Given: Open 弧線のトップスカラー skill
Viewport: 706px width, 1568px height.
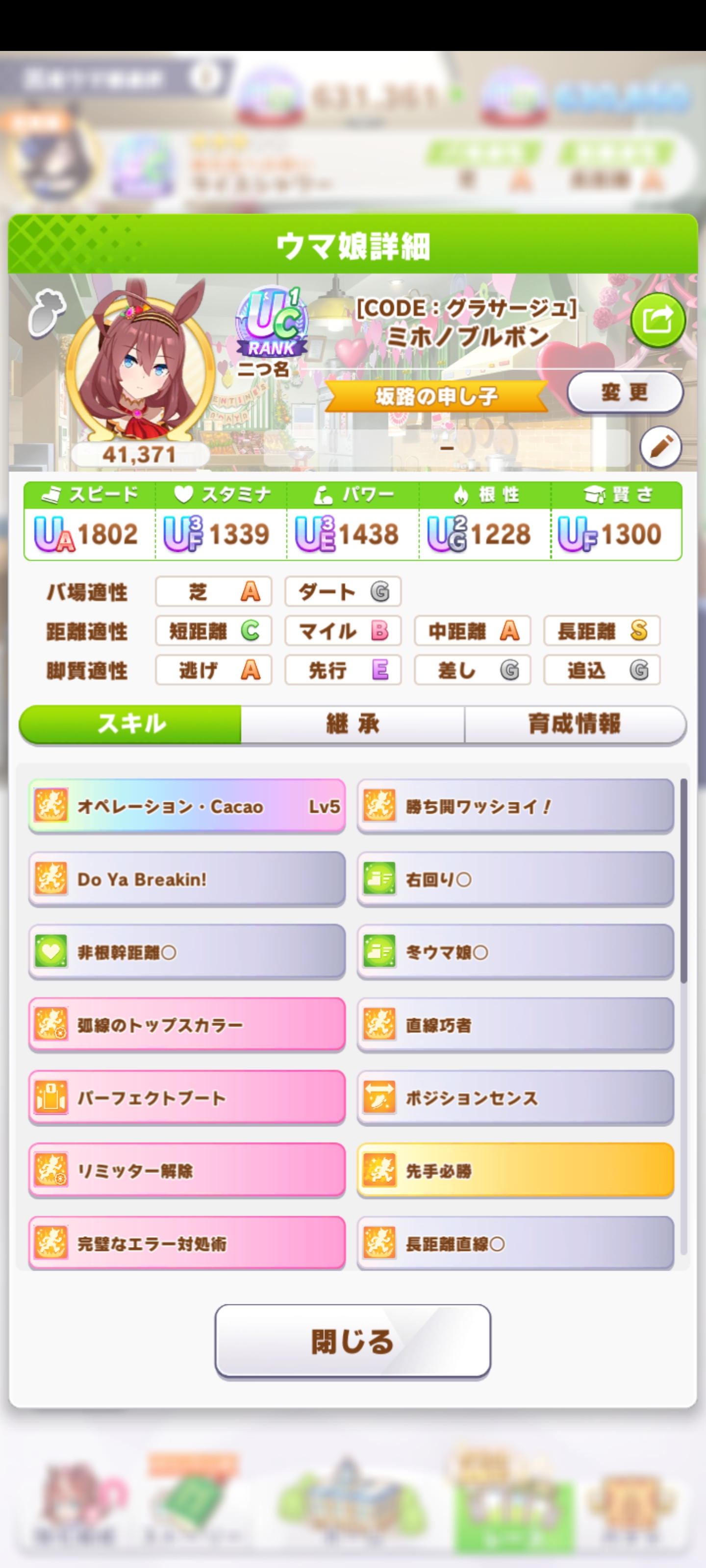Looking at the screenshot, I should (x=186, y=1025).
